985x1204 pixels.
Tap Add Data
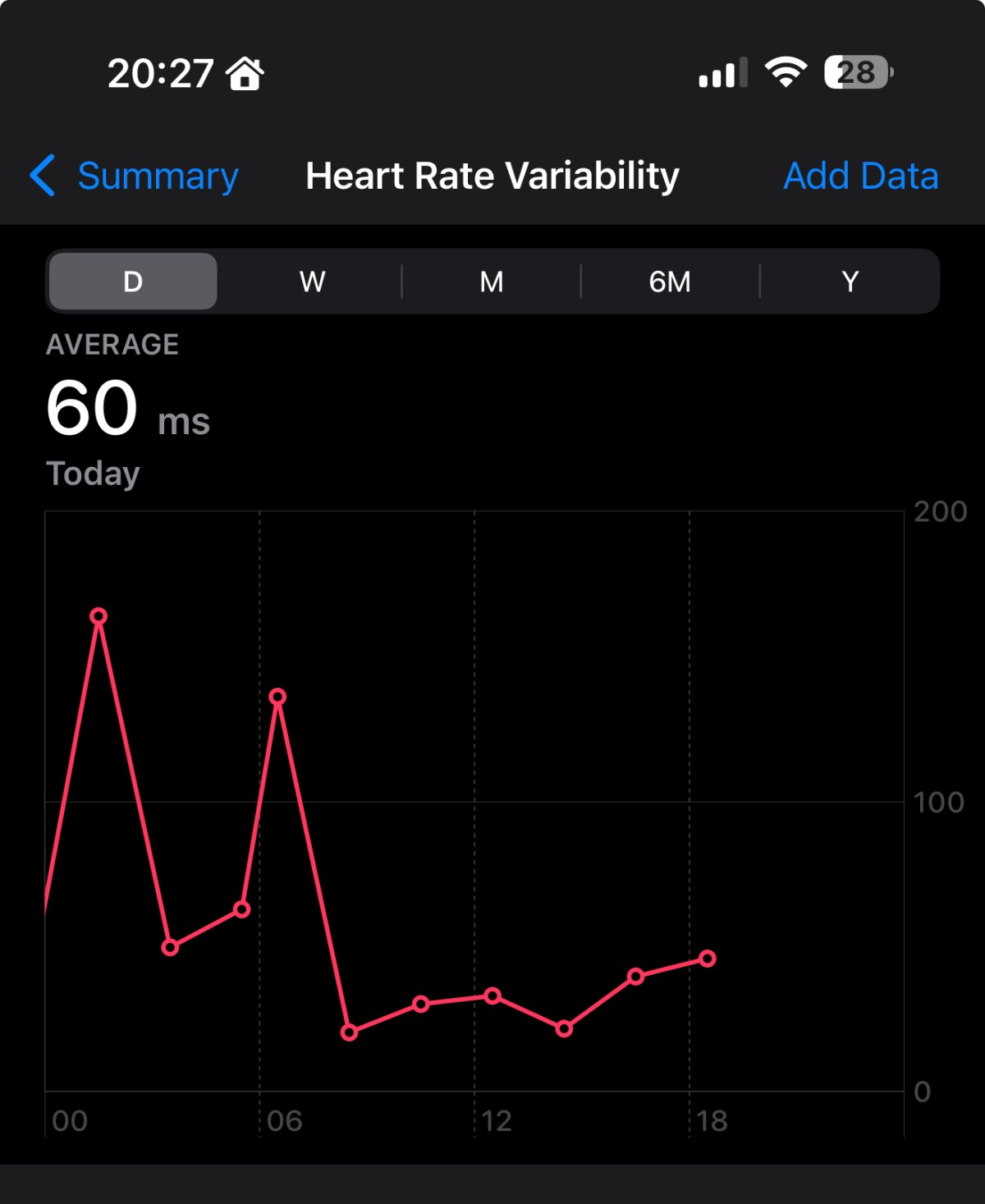pos(860,176)
